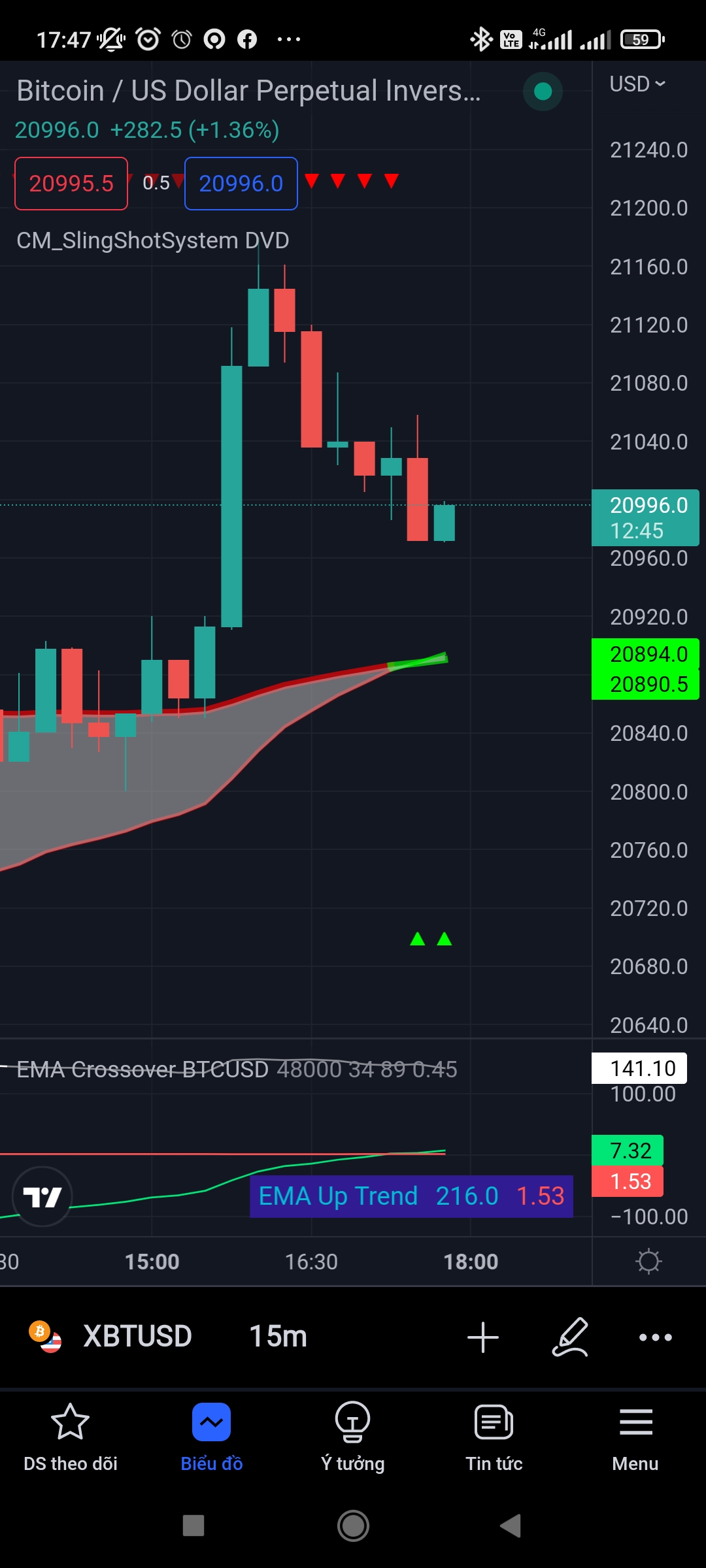Open the drawing tools pencil
The image size is (706, 1568).
pos(570,1337)
